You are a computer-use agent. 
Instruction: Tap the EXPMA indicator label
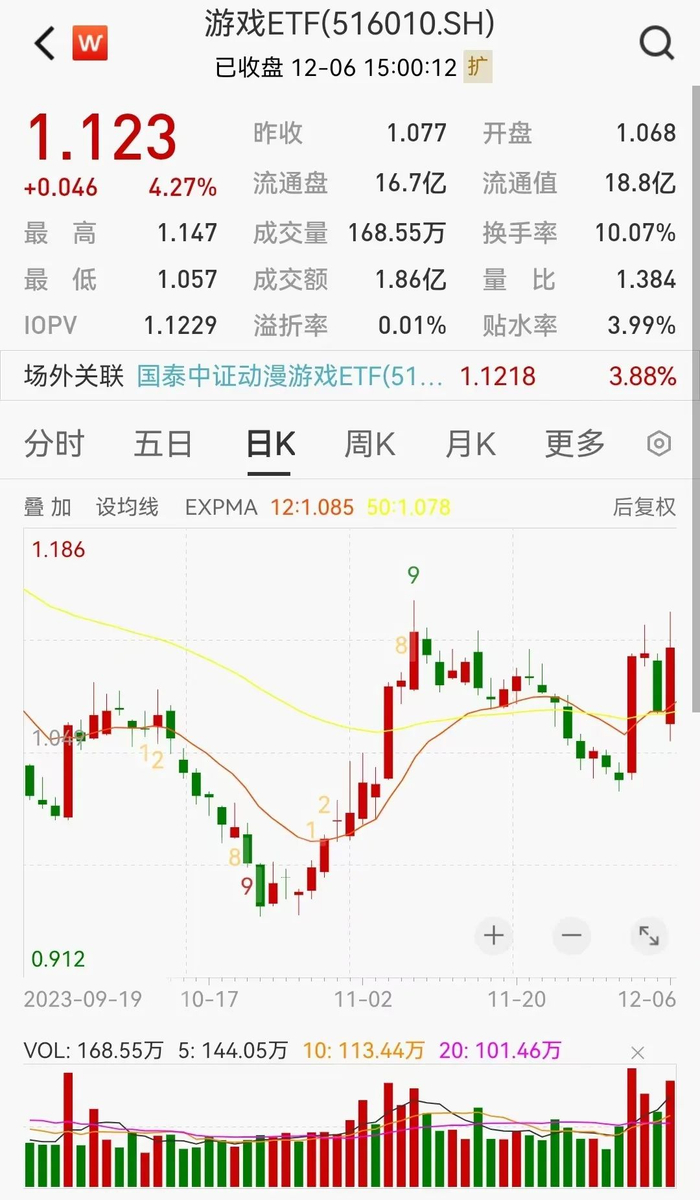pos(221,508)
